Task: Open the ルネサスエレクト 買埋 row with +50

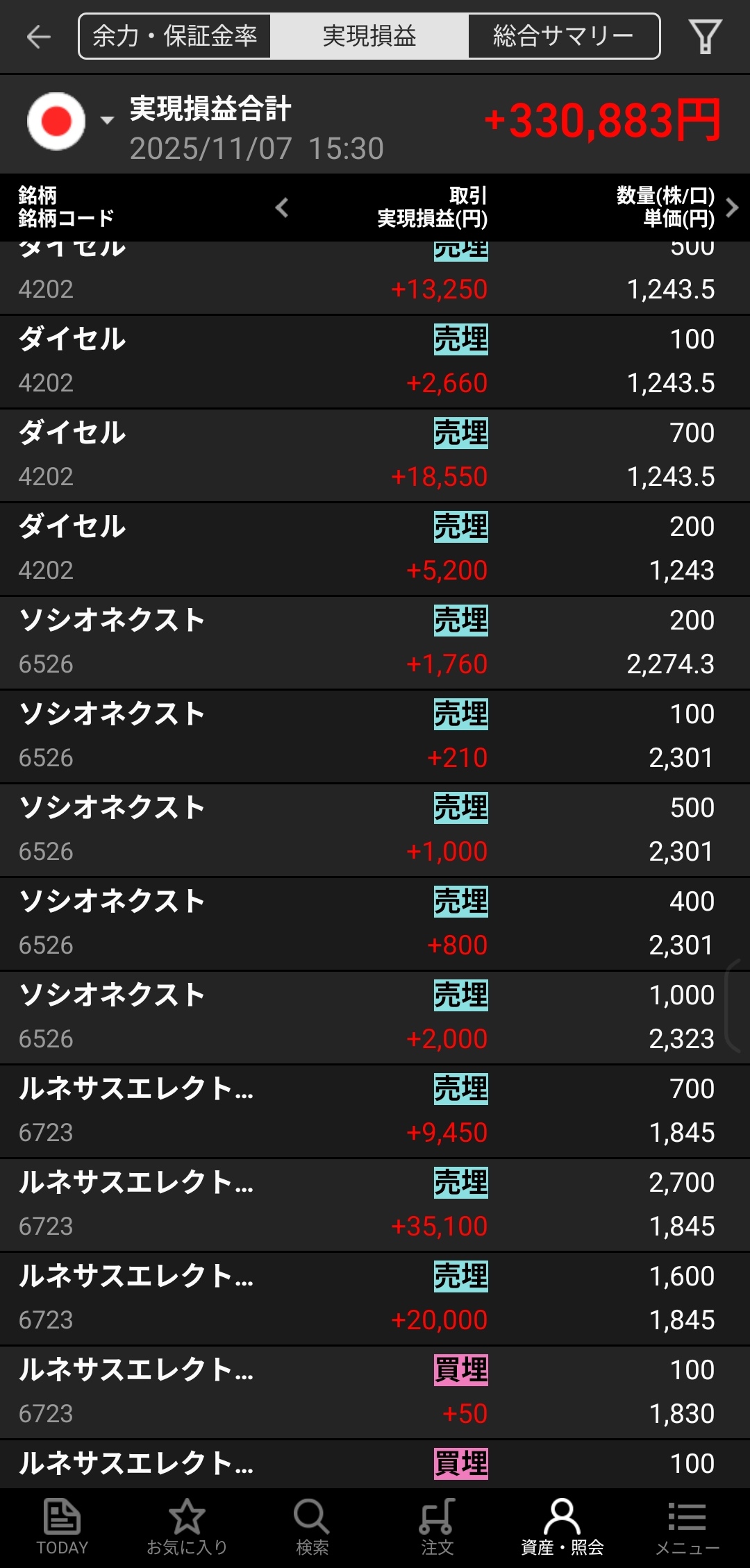Action: click(x=375, y=1392)
